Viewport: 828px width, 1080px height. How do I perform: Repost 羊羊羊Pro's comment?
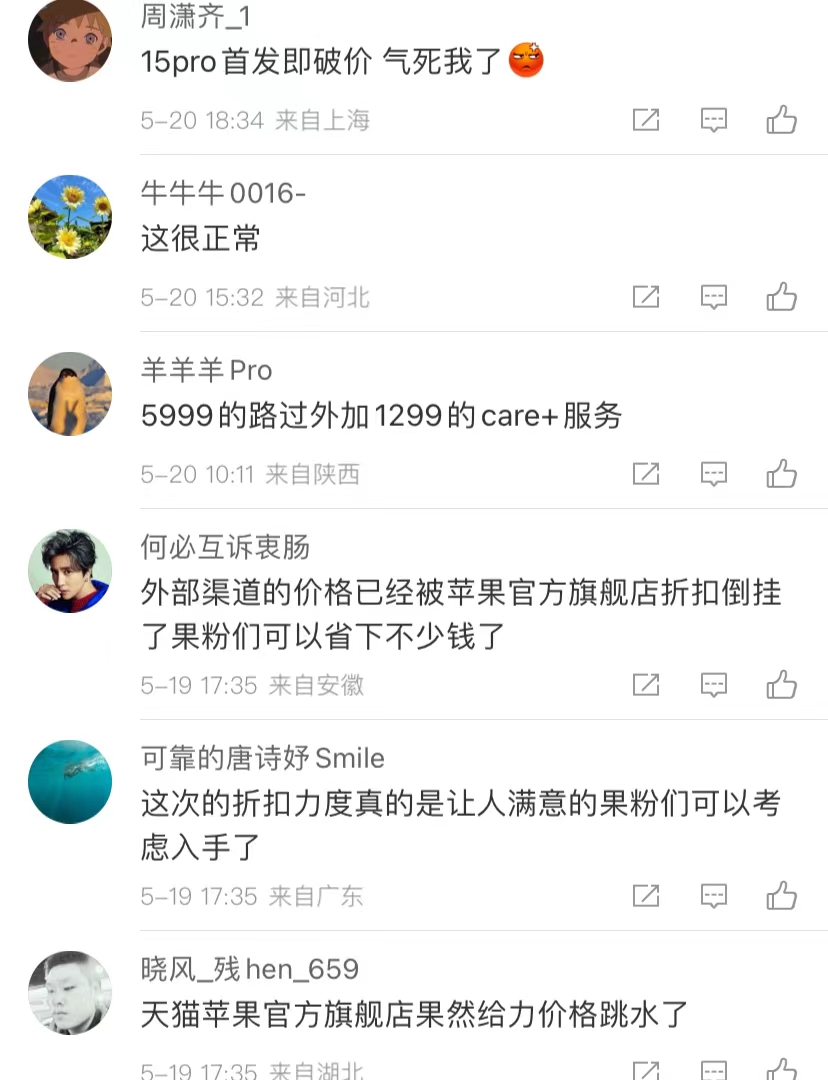click(646, 474)
